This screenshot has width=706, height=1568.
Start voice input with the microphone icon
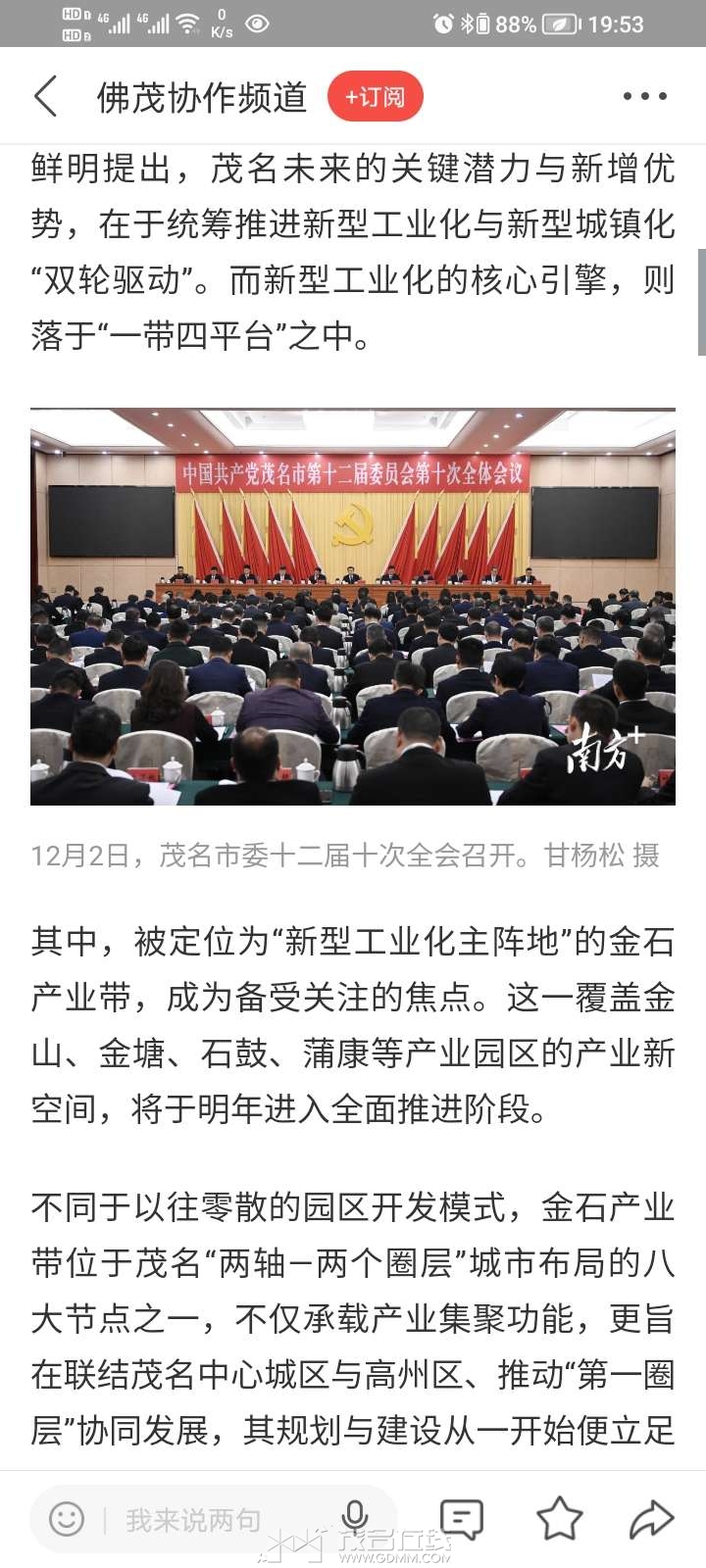pos(355,1518)
